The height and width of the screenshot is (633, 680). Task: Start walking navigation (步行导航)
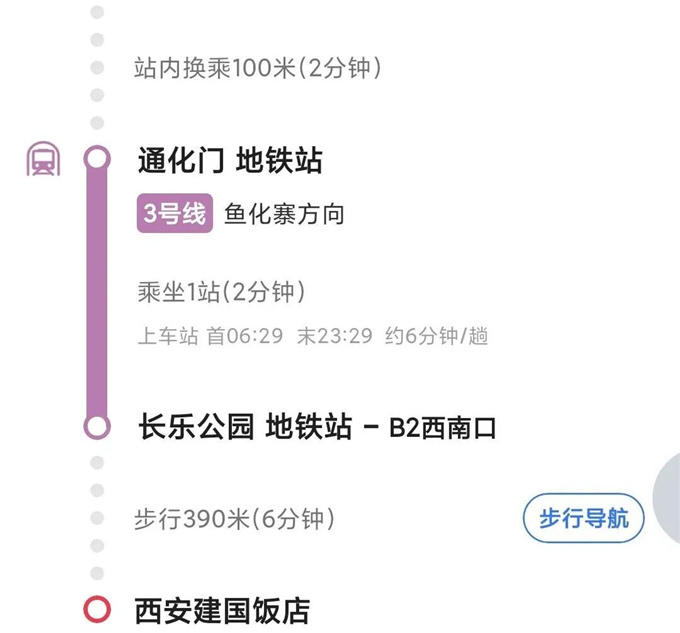pyautogui.click(x=583, y=518)
